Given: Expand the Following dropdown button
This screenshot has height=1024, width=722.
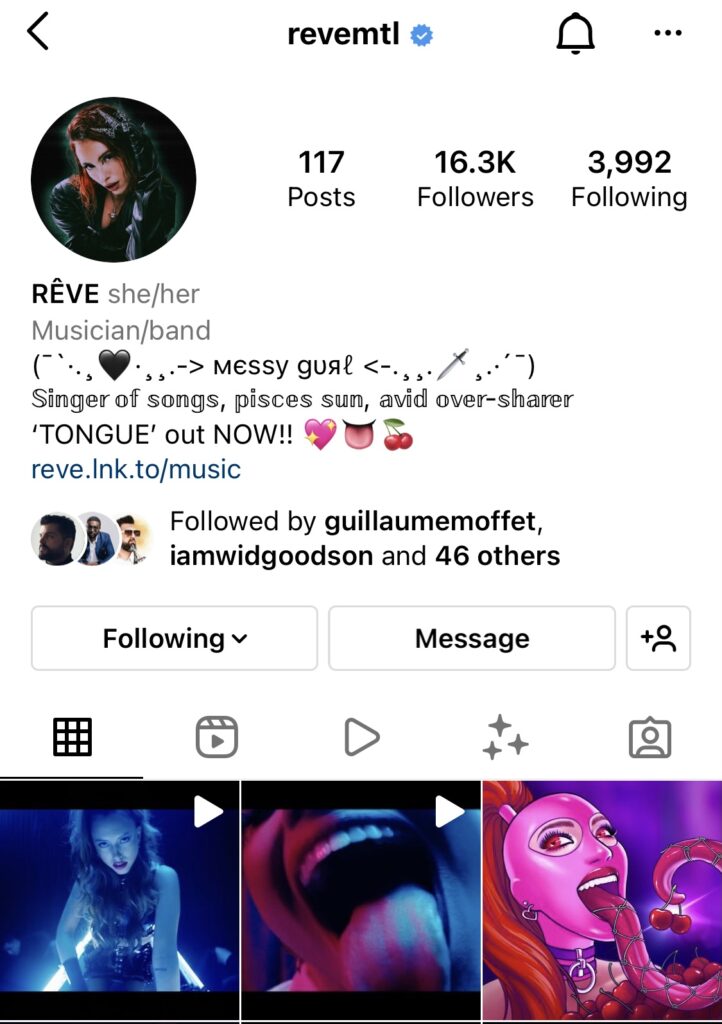Looking at the screenshot, I should click(174, 638).
